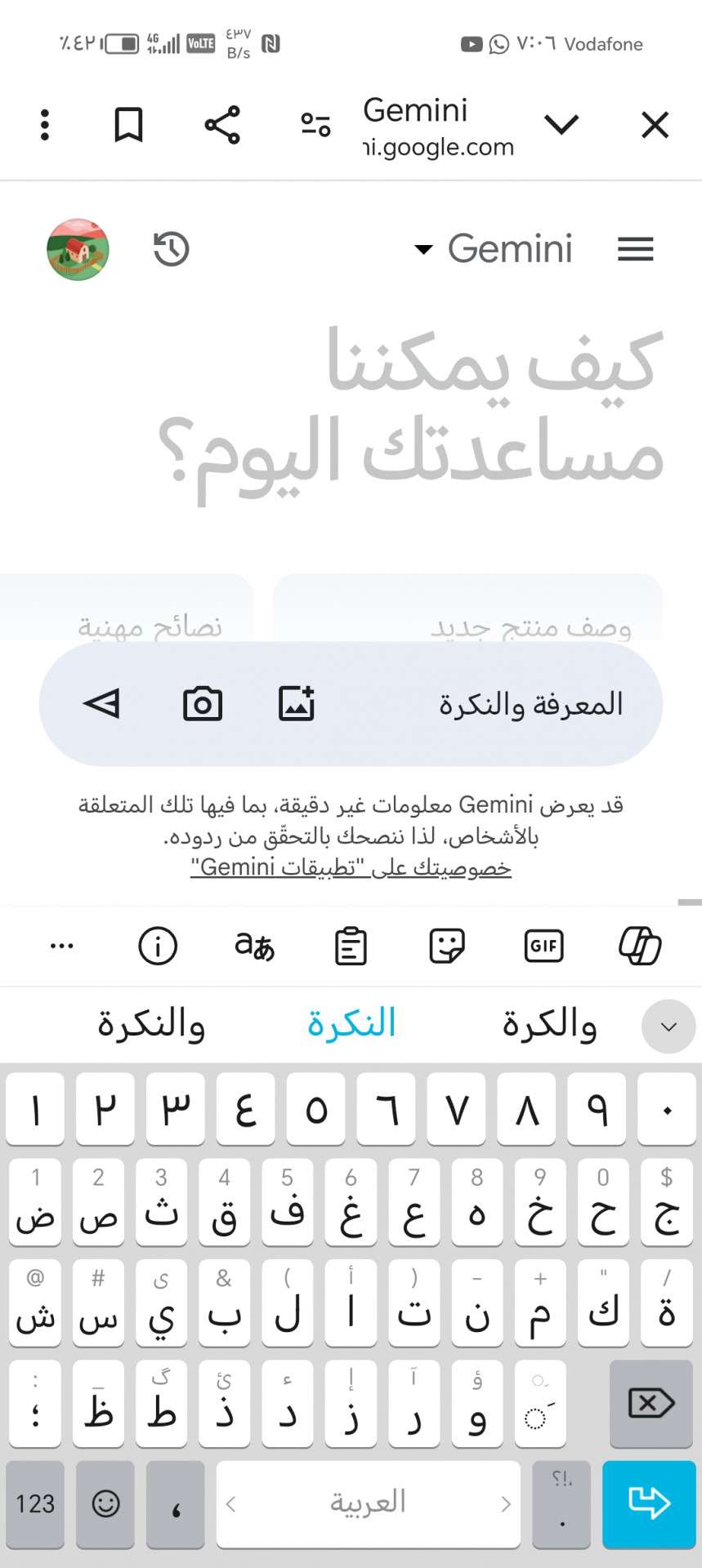Delete a character with backspace
The width and height of the screenshot is (702, 1568).
(651, 1404)
